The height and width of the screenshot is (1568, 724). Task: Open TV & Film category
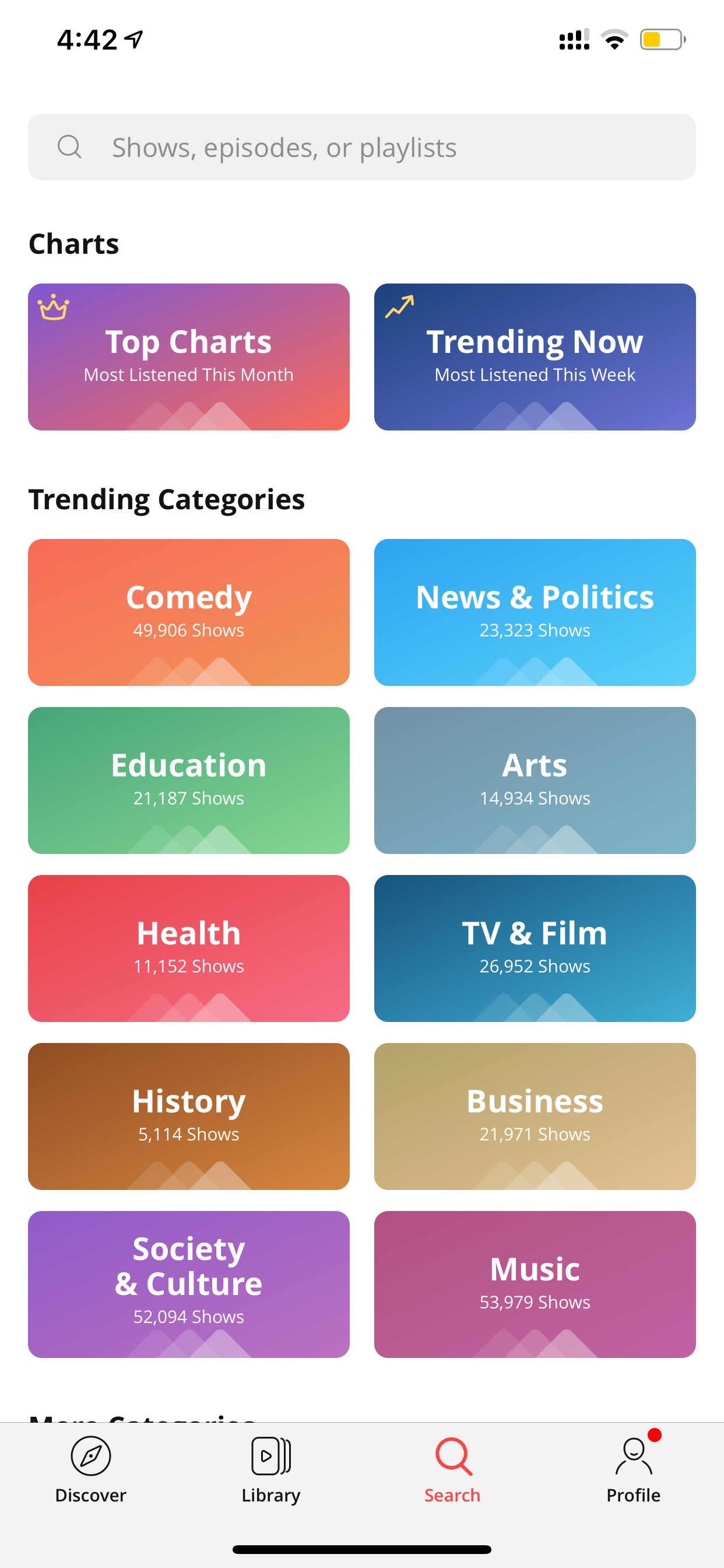535,949
